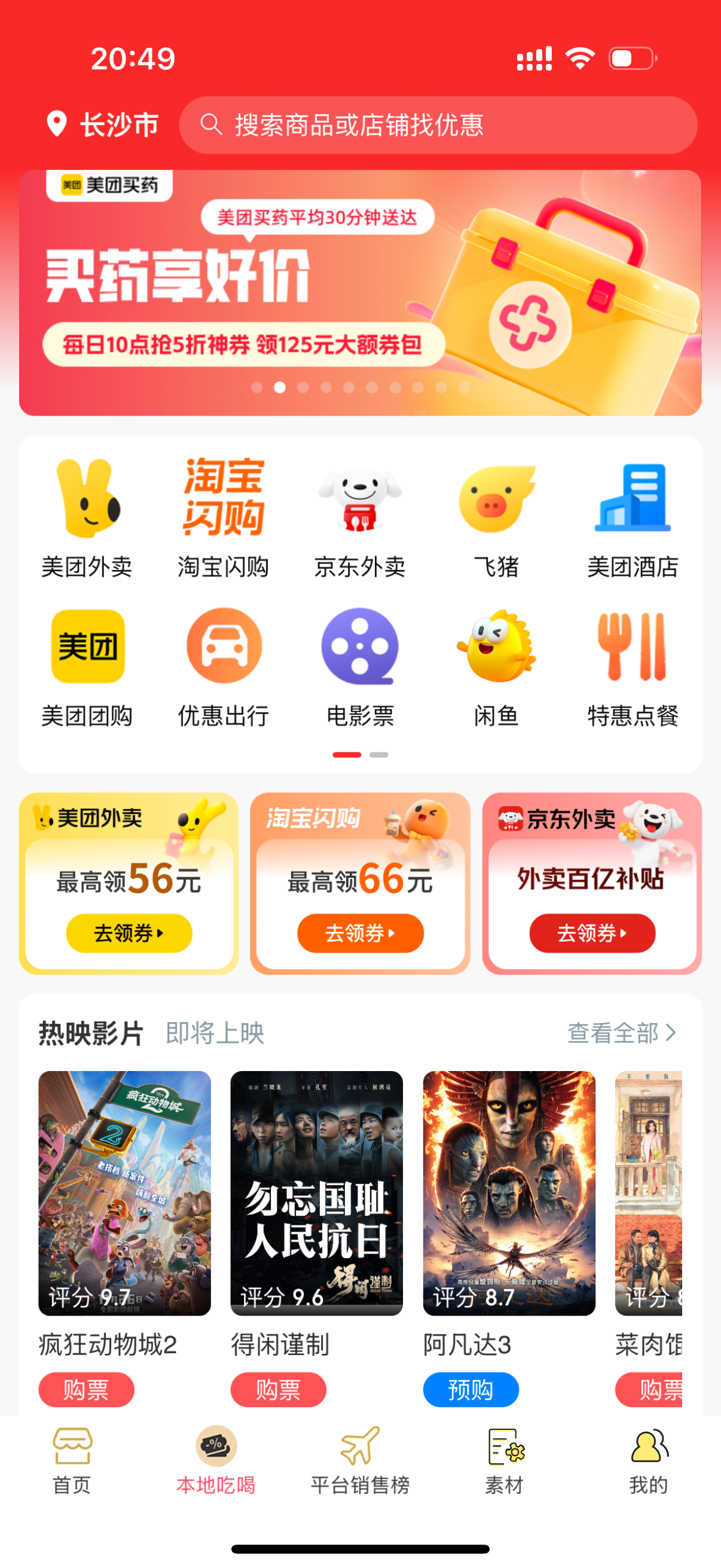Go to 美团酒店
This screenshot has width=721, height=1568.
tap(633, 517)
